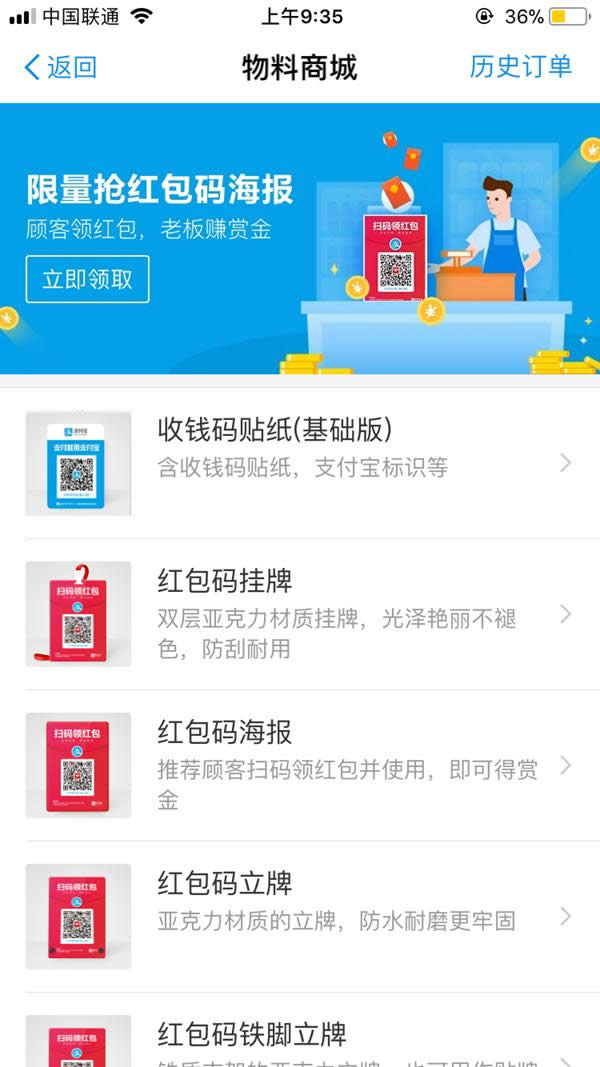Viewport: 600px width, 1067px height.
Task: Open 历史订单 order history
Action: pos(520,67)
